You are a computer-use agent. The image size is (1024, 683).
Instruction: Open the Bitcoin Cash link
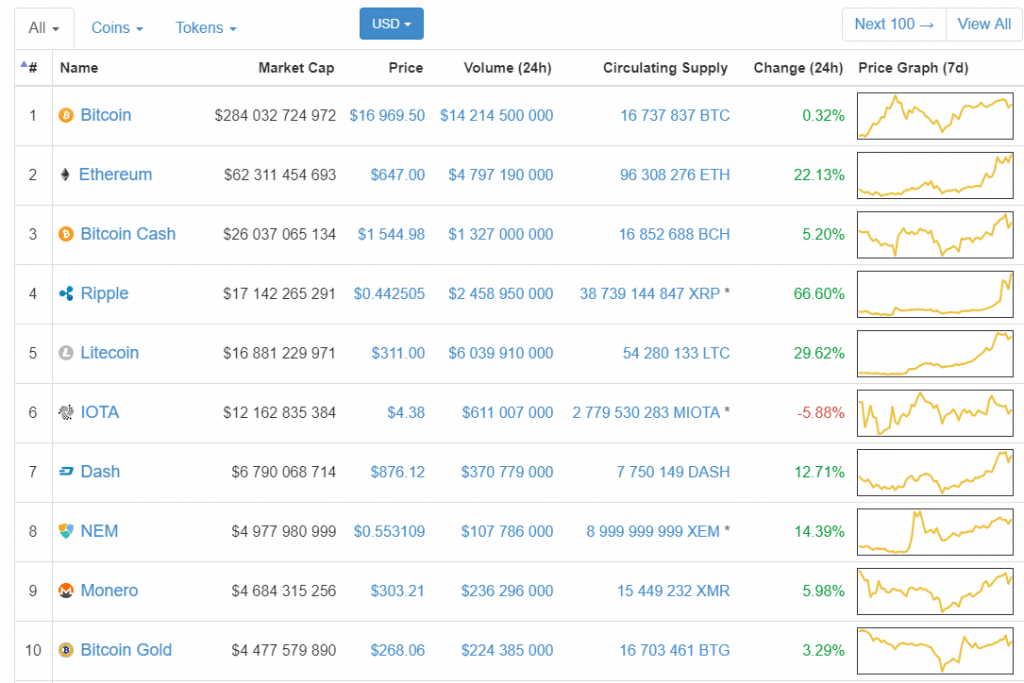tap(128, 234)
